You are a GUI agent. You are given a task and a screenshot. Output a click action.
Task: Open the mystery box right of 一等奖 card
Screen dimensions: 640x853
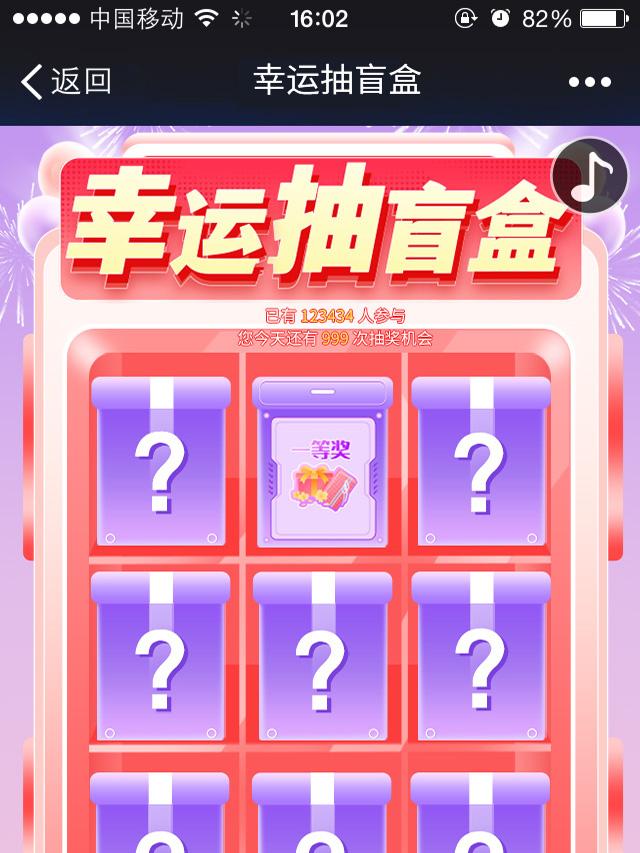(480, 462)
